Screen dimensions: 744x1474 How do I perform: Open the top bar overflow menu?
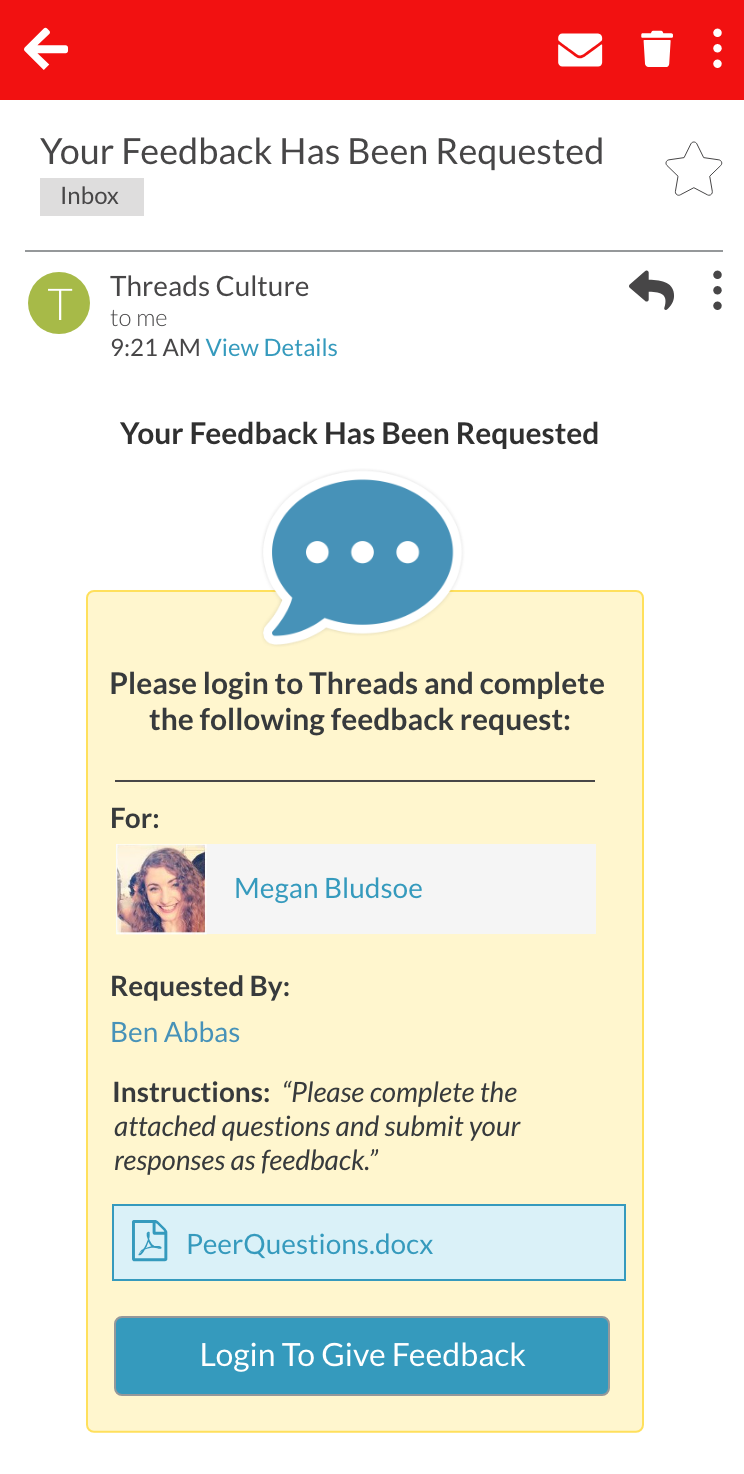coord(717,49)
